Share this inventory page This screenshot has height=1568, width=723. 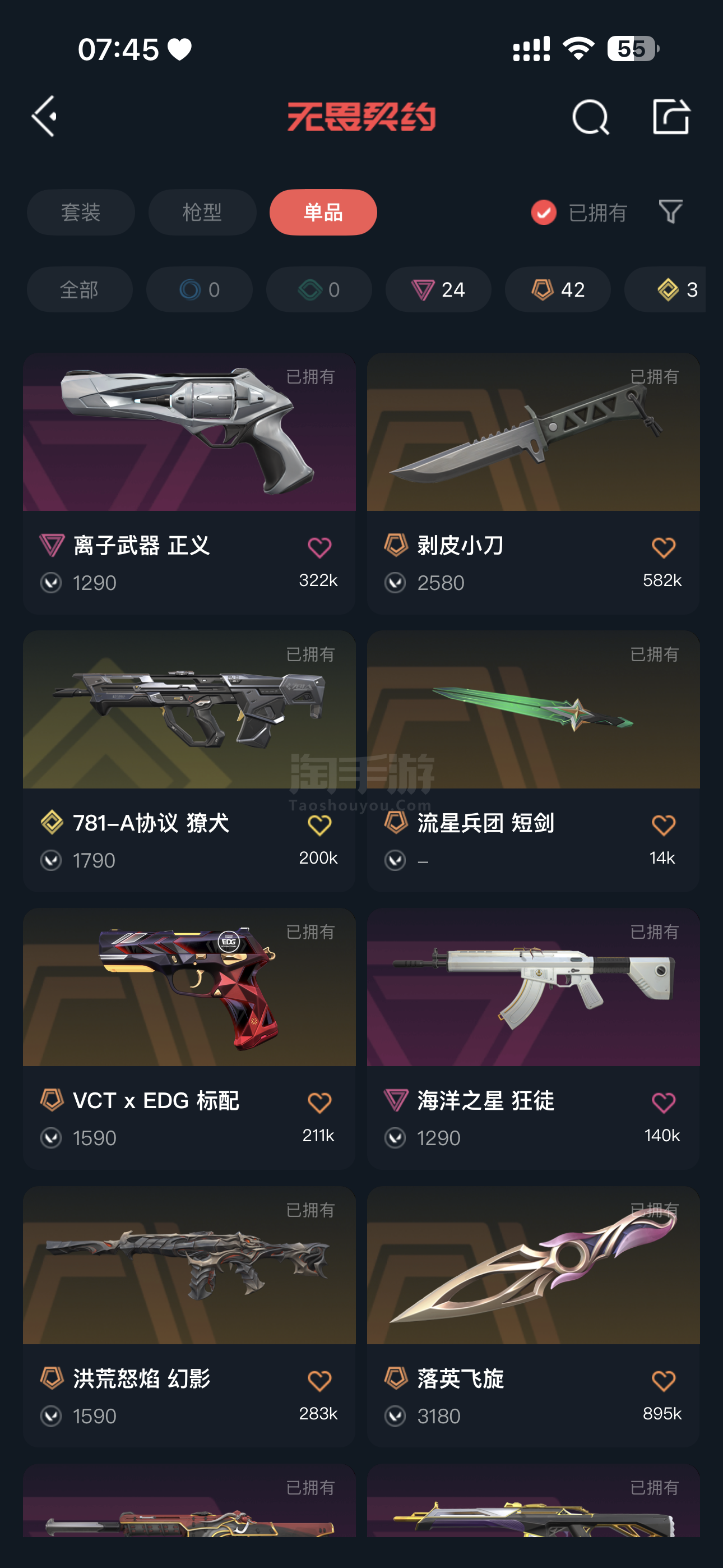tap(671, 116)
